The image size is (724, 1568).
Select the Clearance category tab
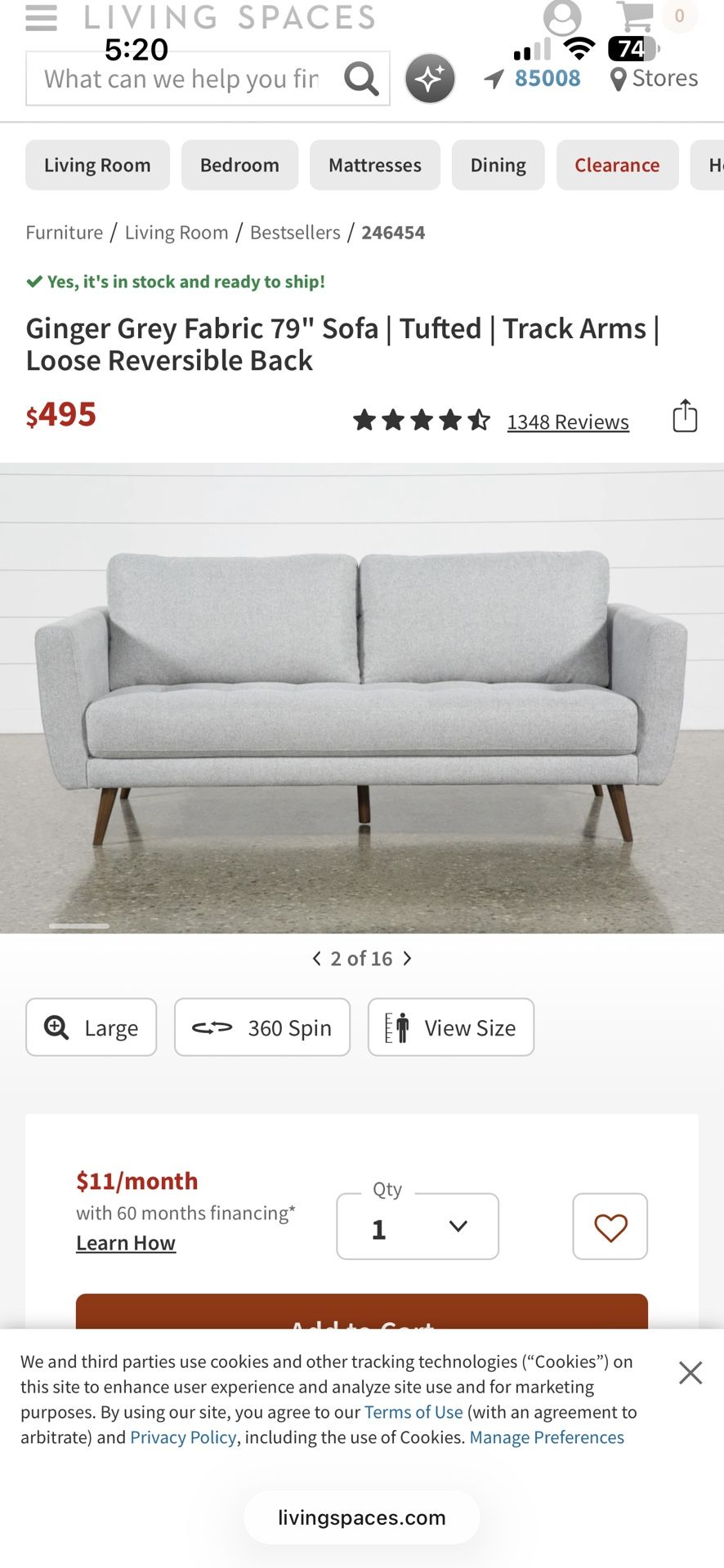[x=617, y=165]
